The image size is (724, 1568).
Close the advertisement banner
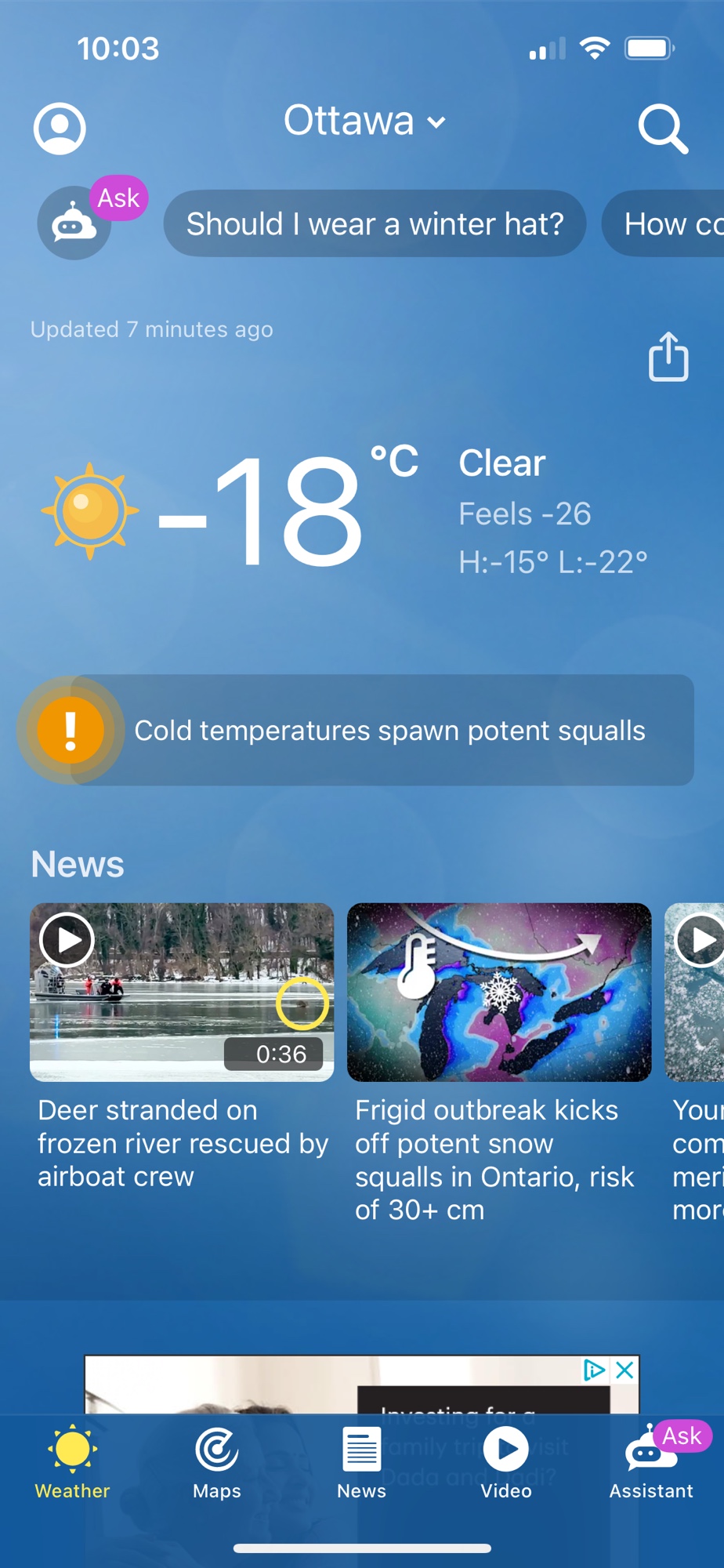click(x=625, y=1370)
